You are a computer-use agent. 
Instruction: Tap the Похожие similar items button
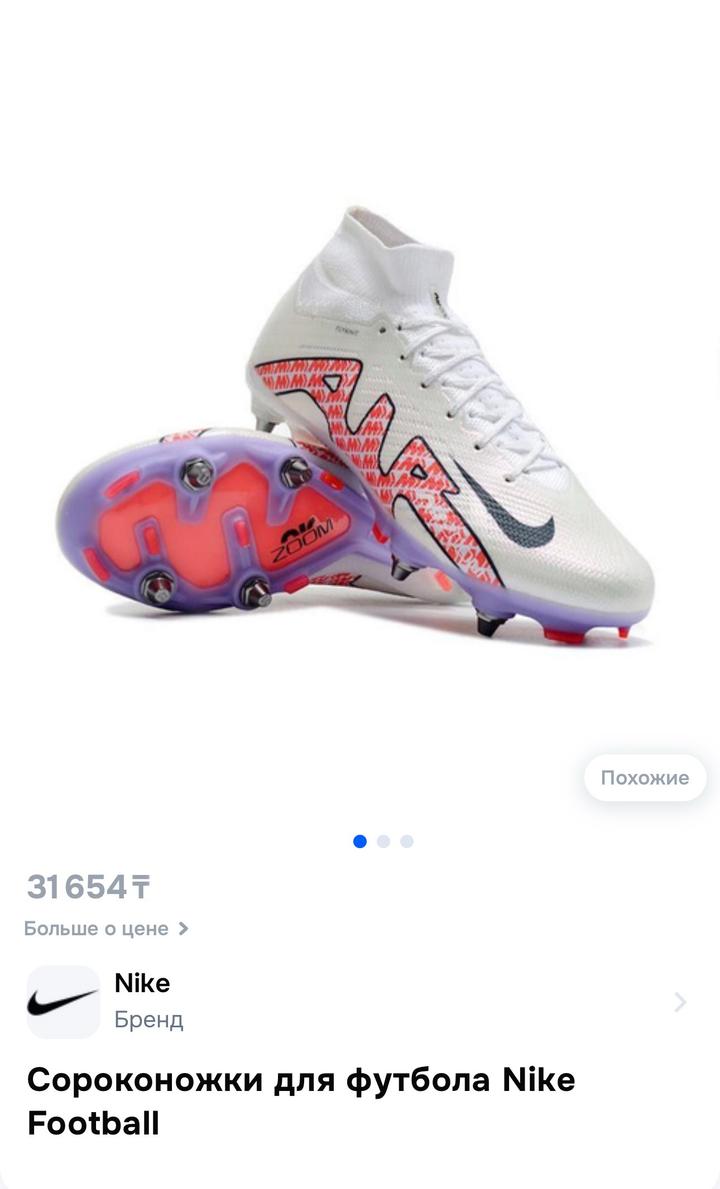pos(644,778)
